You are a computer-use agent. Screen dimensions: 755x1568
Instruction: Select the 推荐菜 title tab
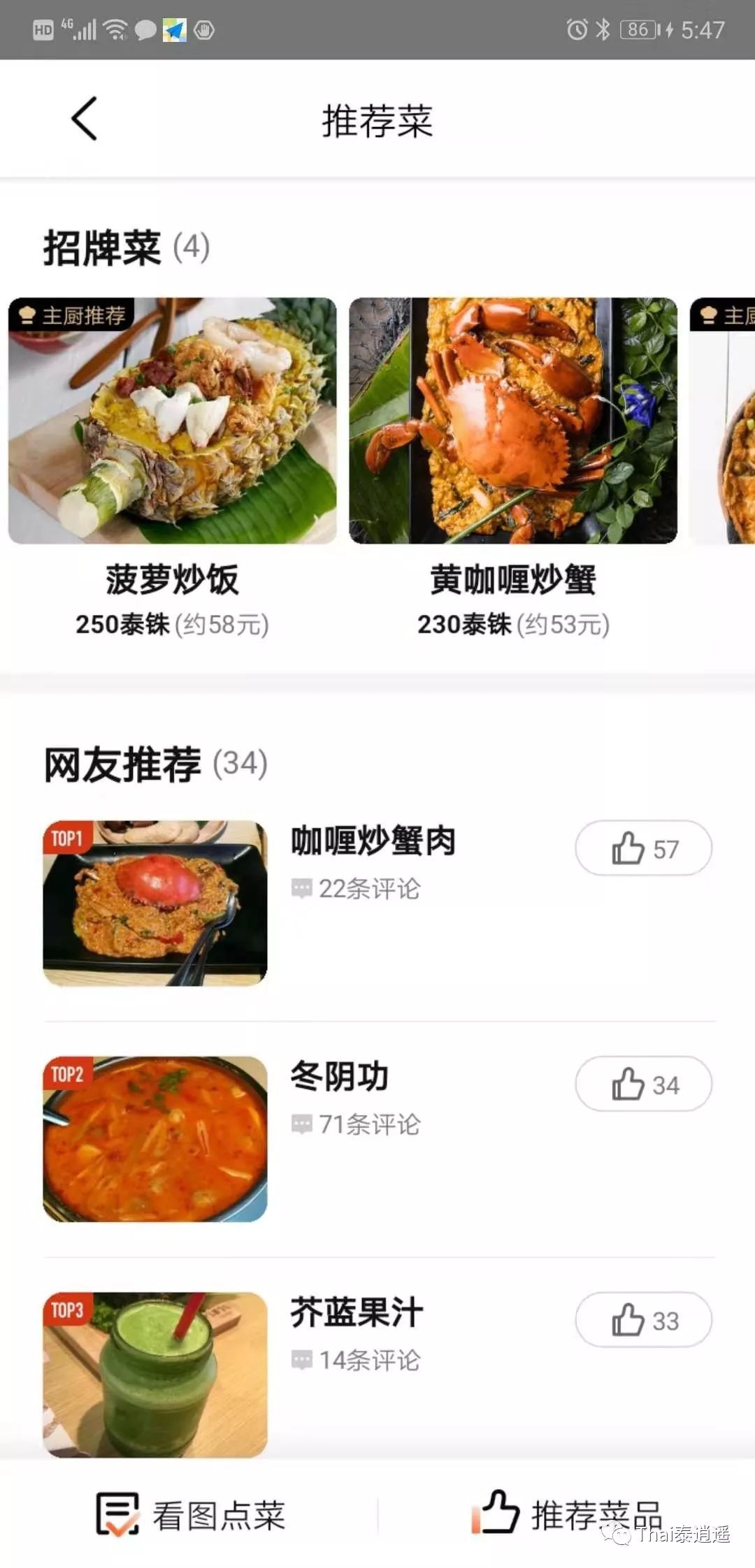[x=377, y=119]
